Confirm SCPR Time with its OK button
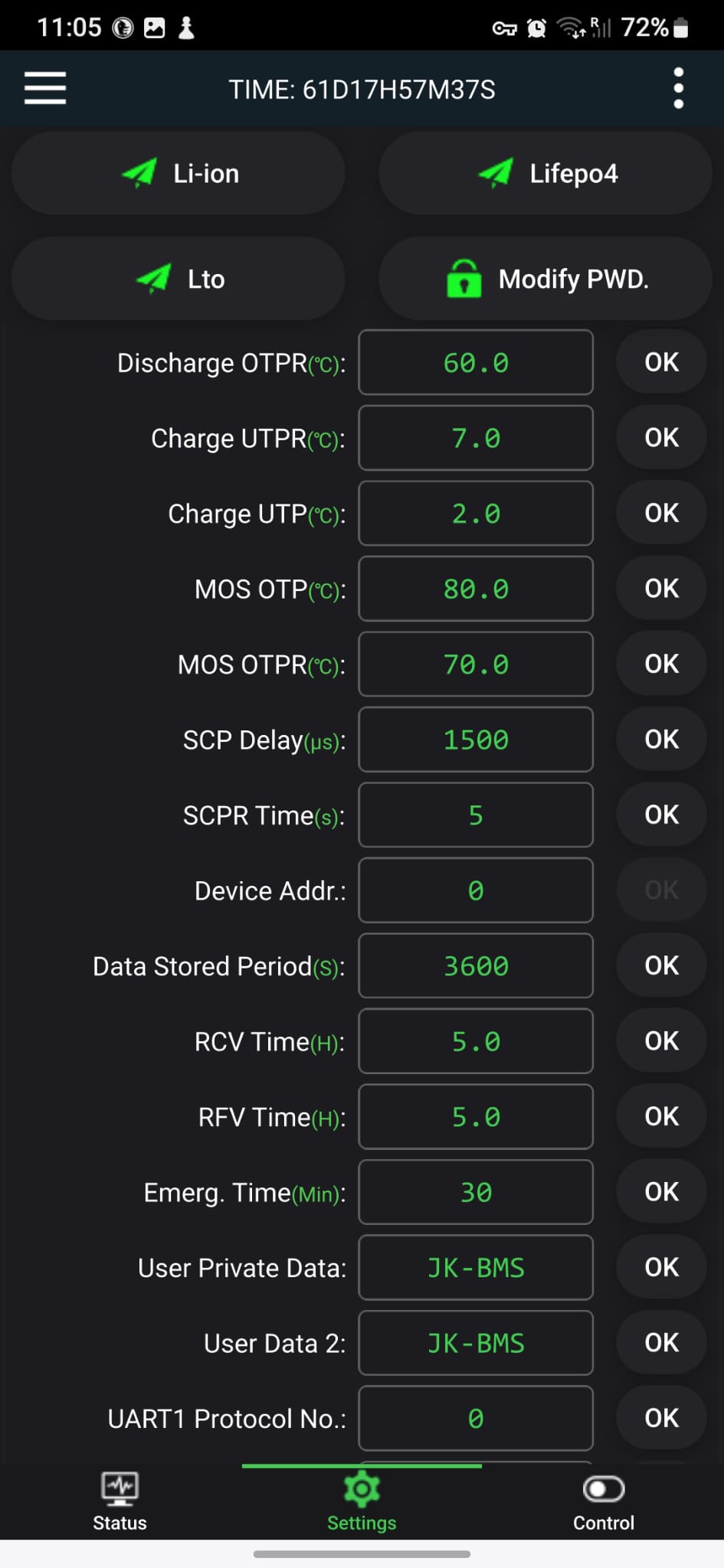 tap(661, 815)
